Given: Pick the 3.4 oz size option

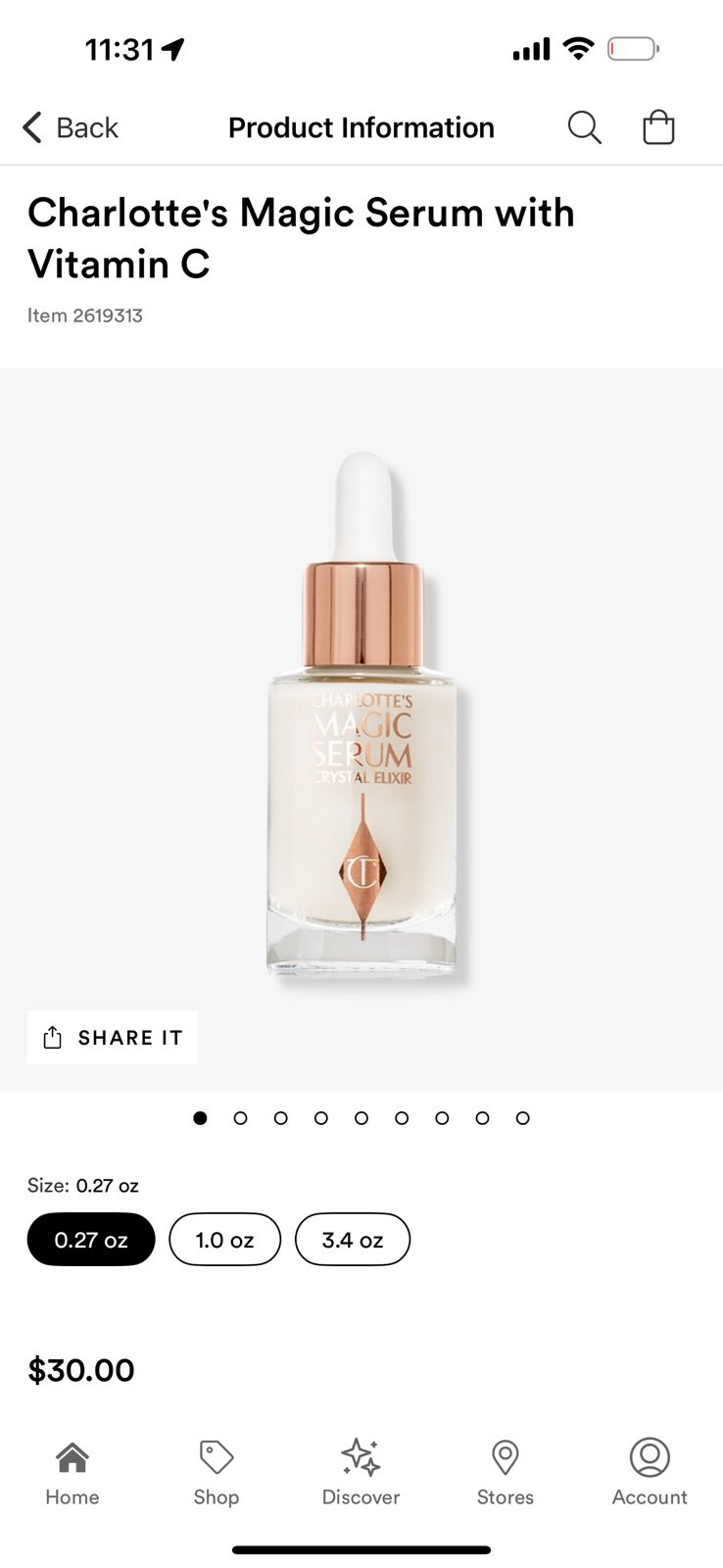Looking at the screenshot, I should coord(353,1240).
